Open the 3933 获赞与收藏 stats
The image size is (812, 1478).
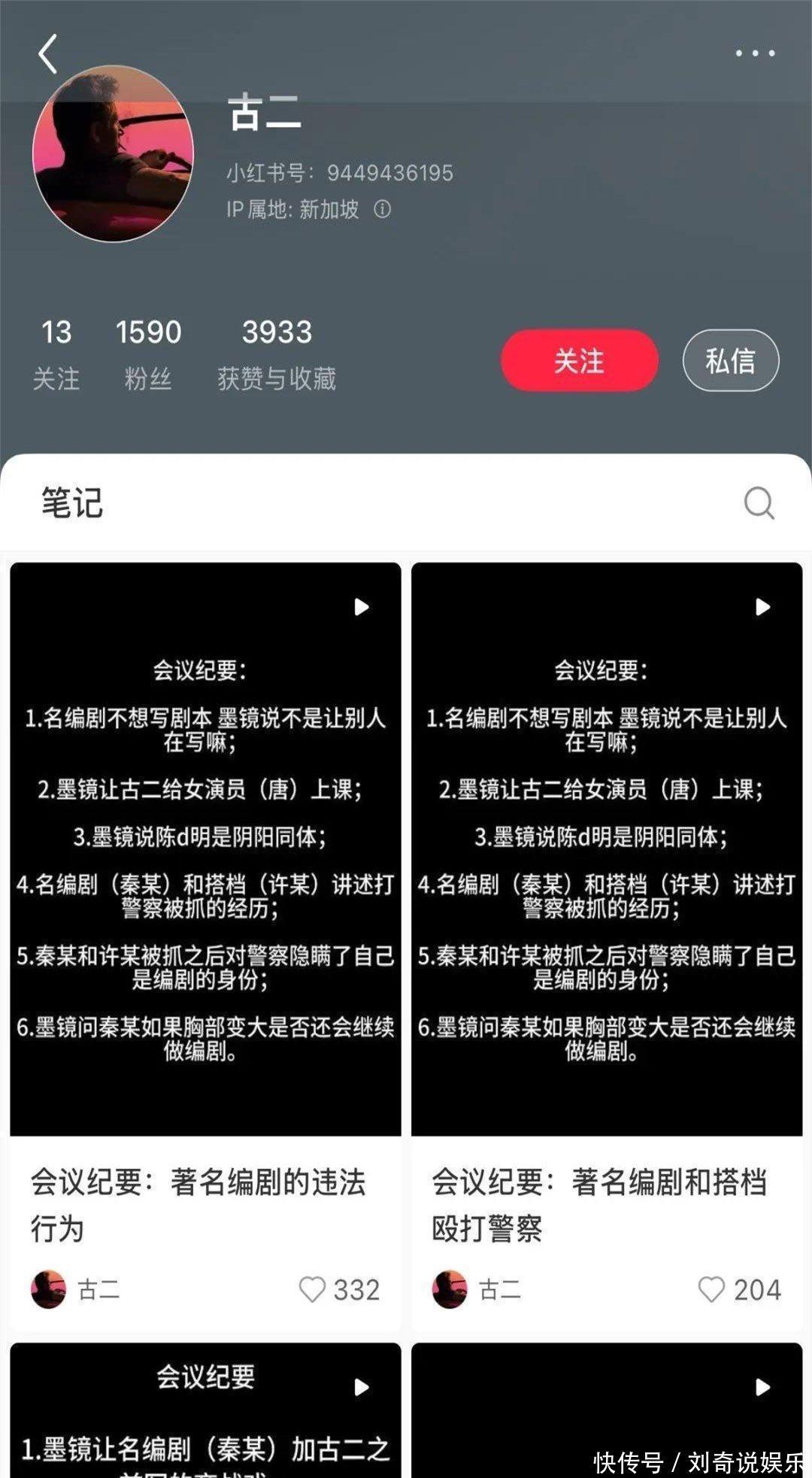(277, 353)
